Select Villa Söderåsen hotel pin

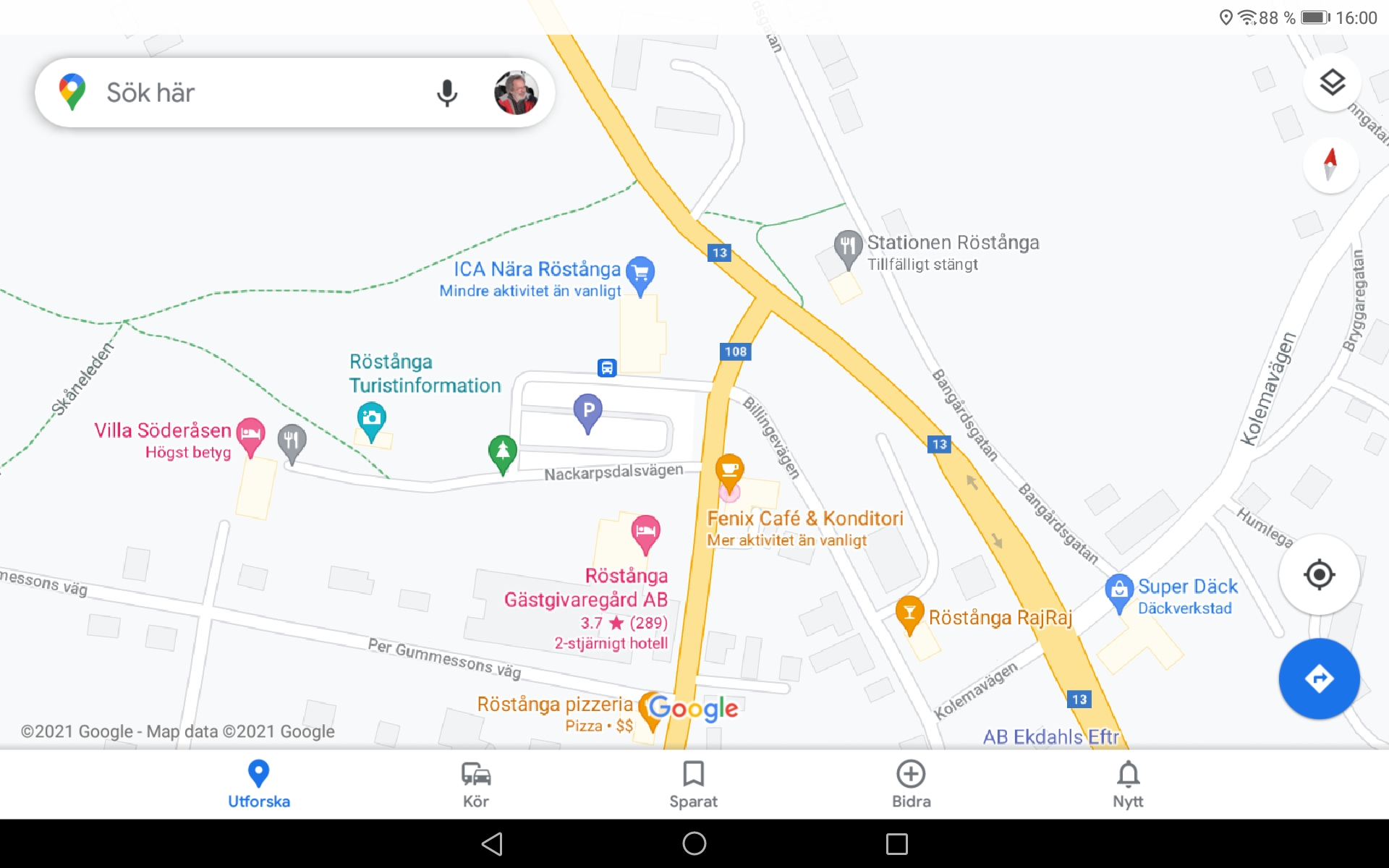250,435
